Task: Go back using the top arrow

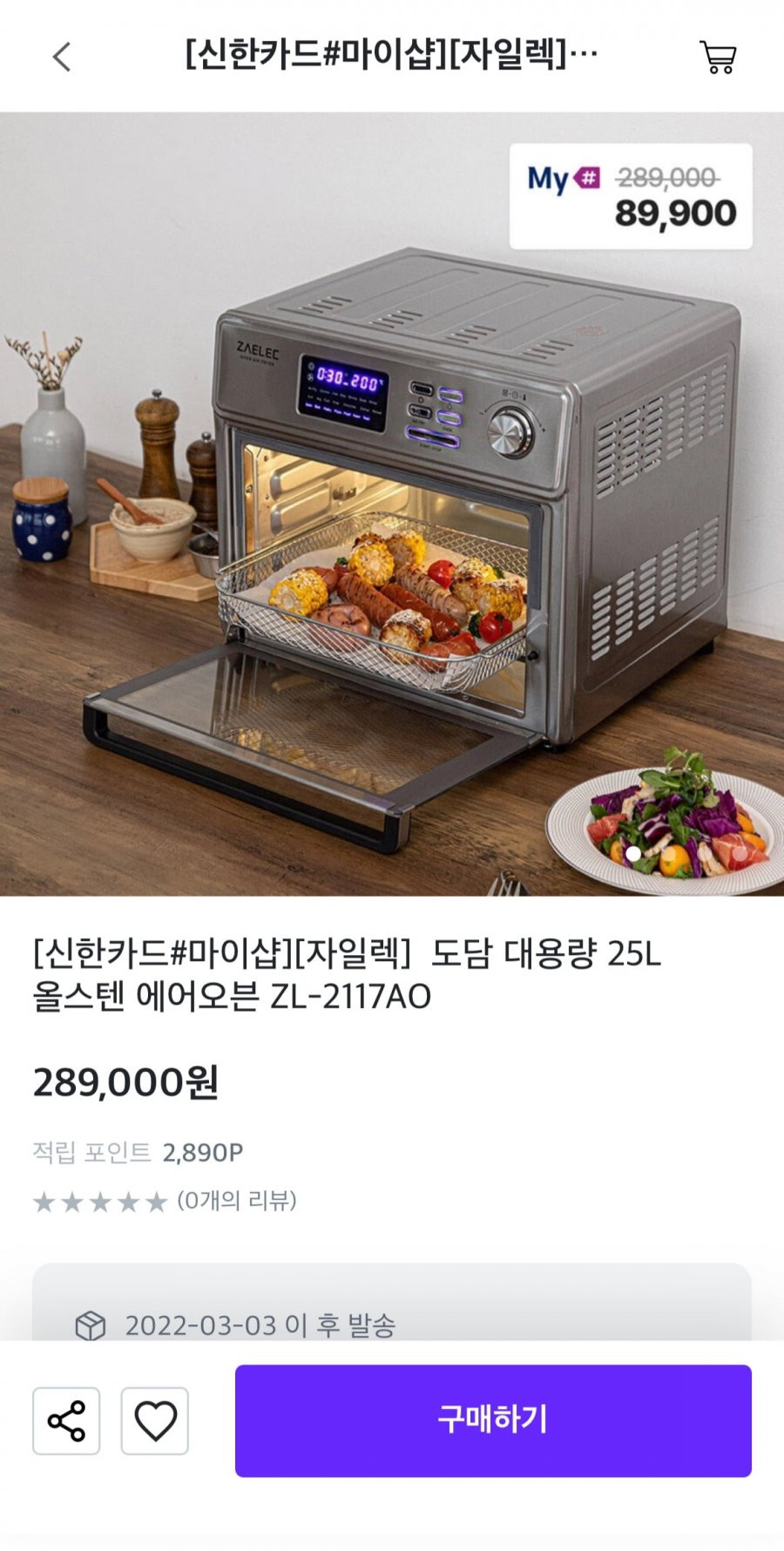Action: [x=61, y=58]
